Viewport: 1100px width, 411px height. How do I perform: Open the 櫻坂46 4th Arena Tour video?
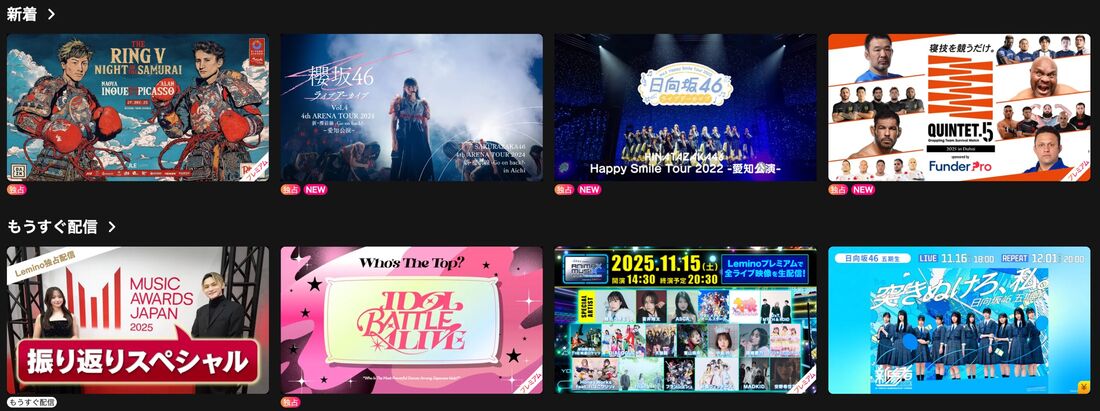[411, 108]
